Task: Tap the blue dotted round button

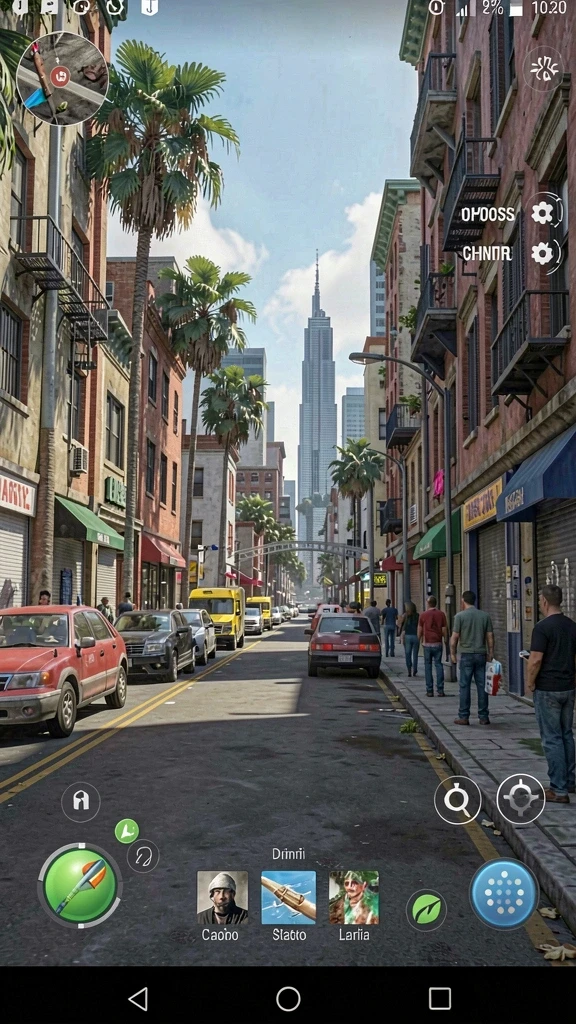Action: coord(504,893)
